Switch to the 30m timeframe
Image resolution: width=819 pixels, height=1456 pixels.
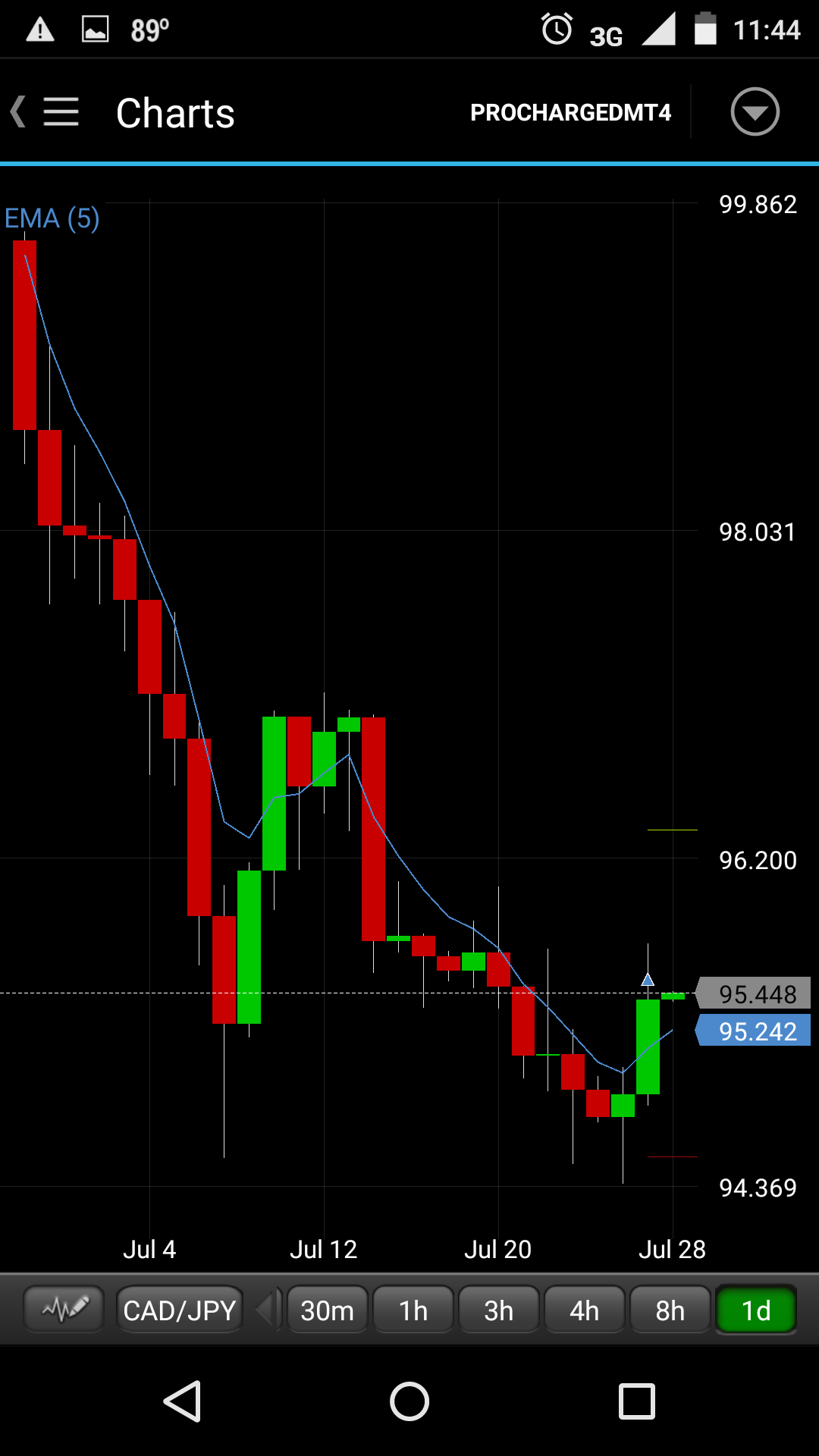point(327,1310)
